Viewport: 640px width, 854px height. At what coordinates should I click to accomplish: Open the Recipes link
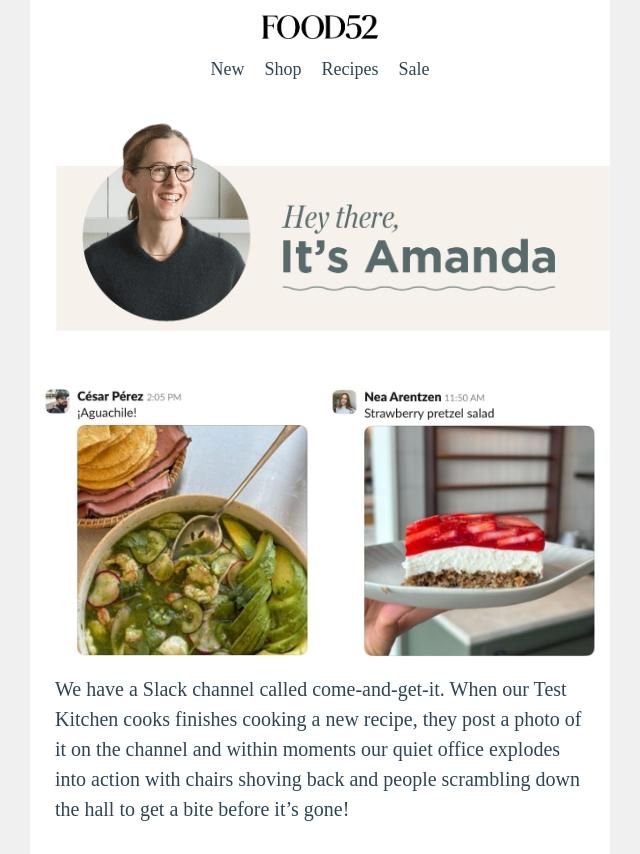(x=349, y=69)
